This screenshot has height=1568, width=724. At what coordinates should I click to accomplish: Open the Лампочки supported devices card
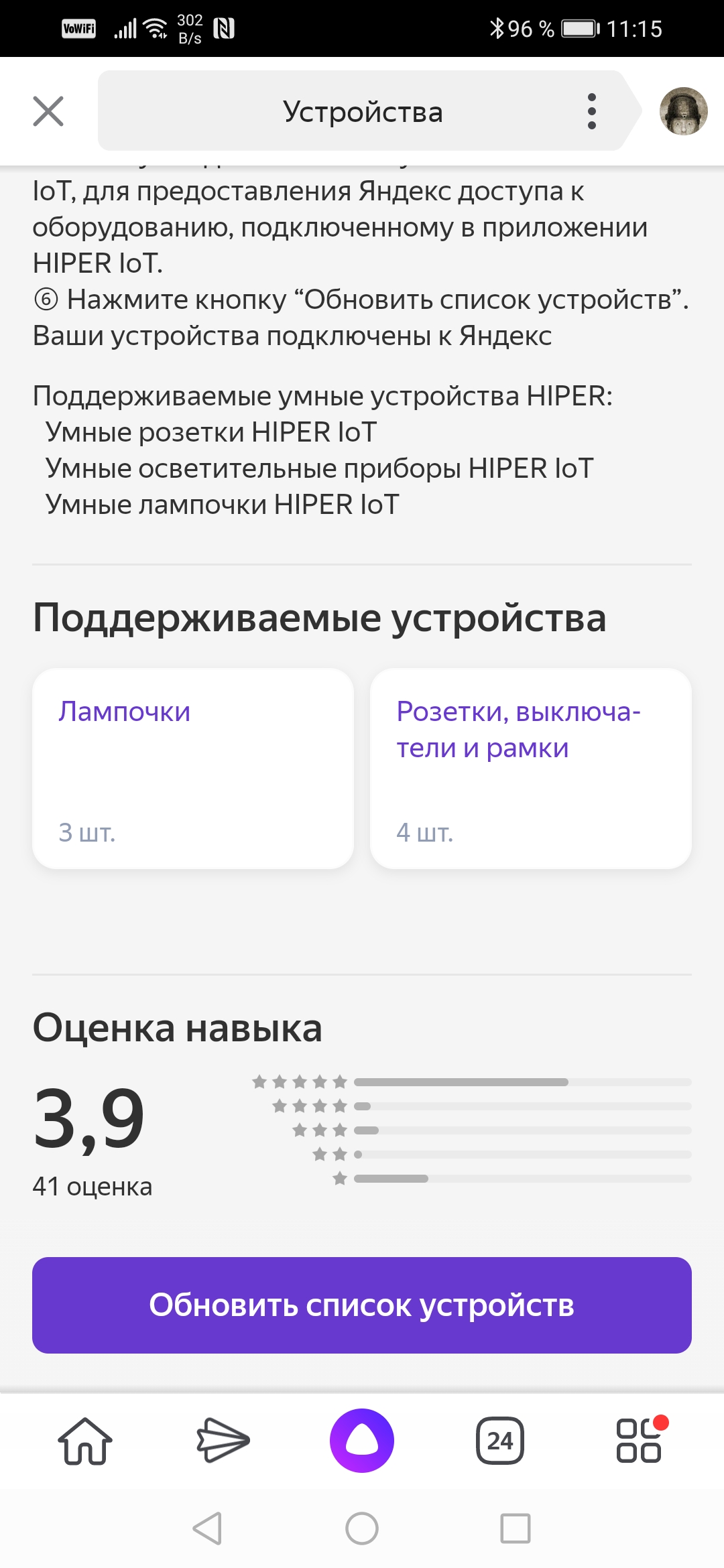click(x=193, y=768)
